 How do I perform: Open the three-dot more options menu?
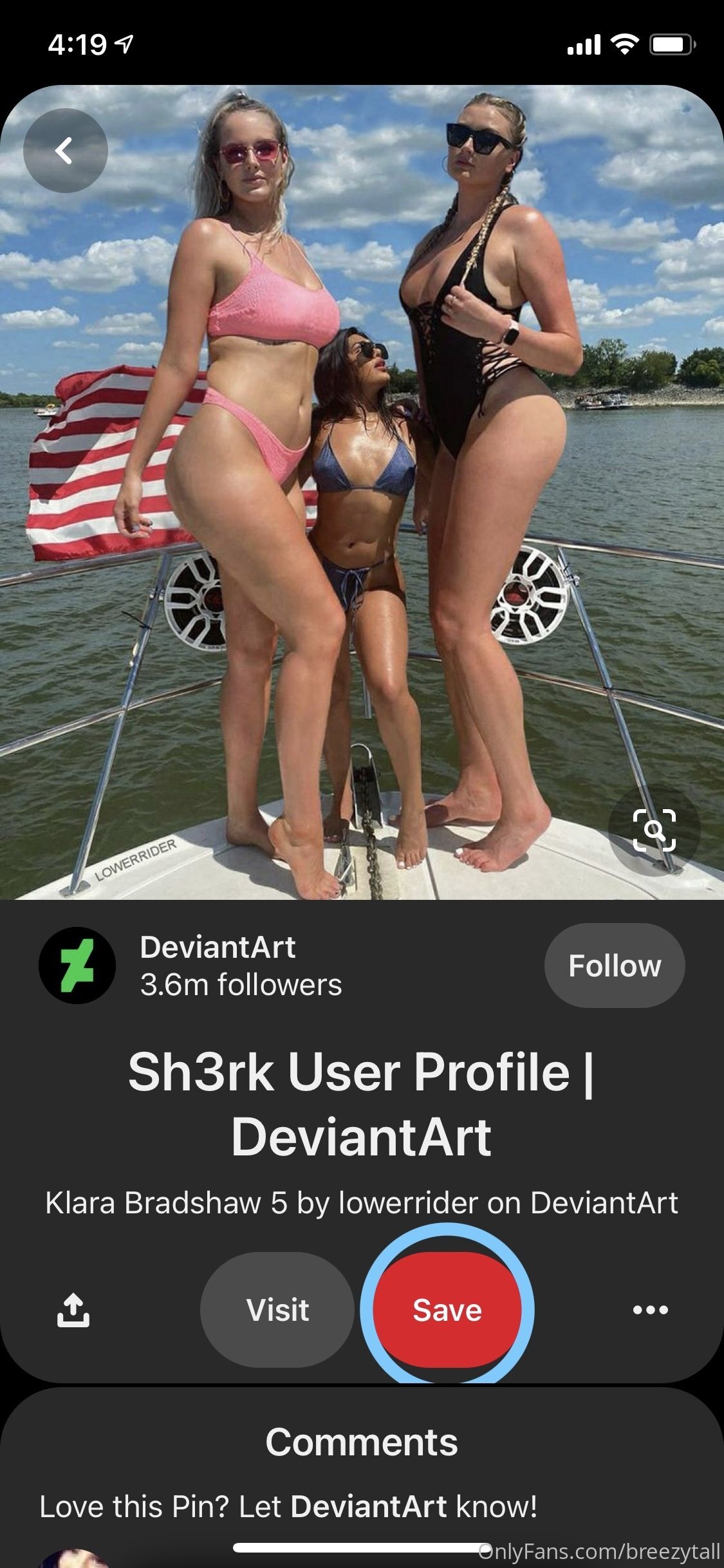(651, 1310)
